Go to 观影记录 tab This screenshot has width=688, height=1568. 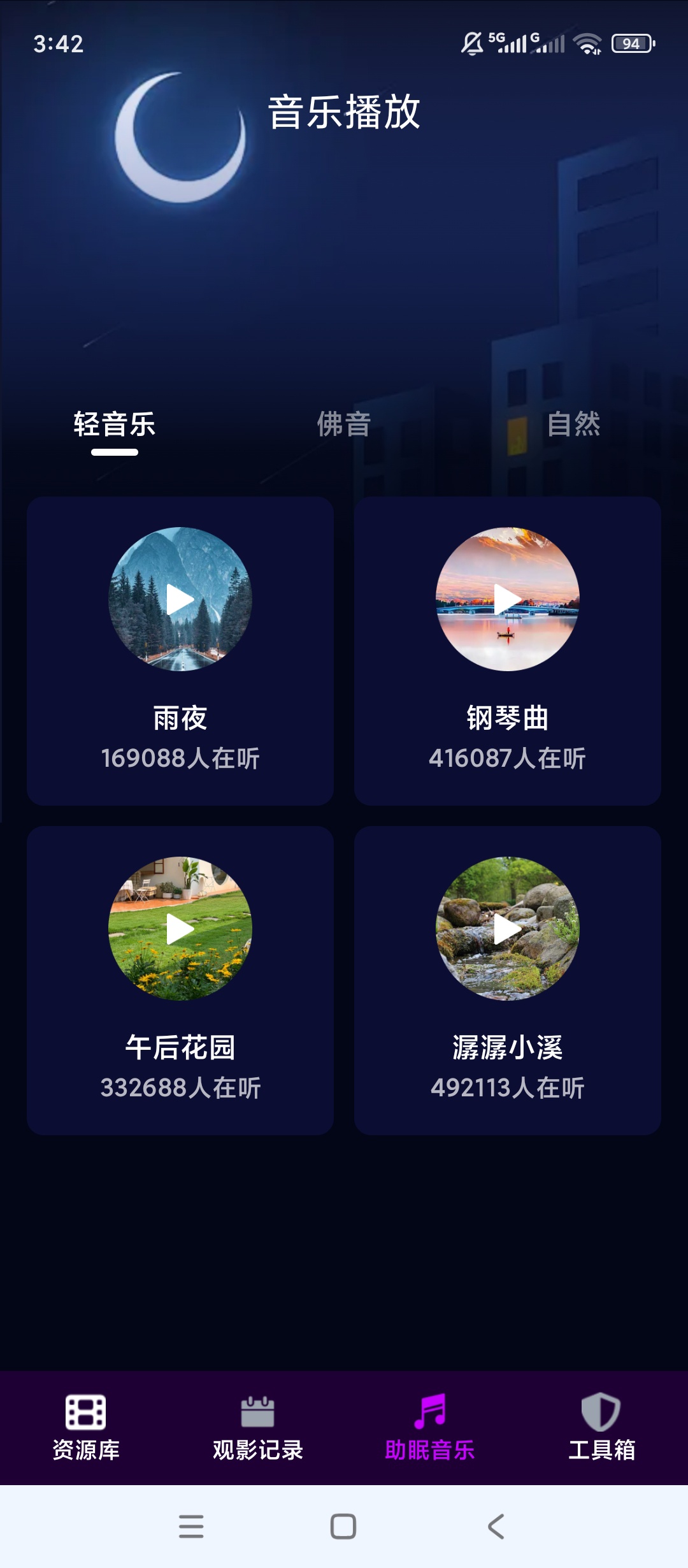click(258, 1428)
